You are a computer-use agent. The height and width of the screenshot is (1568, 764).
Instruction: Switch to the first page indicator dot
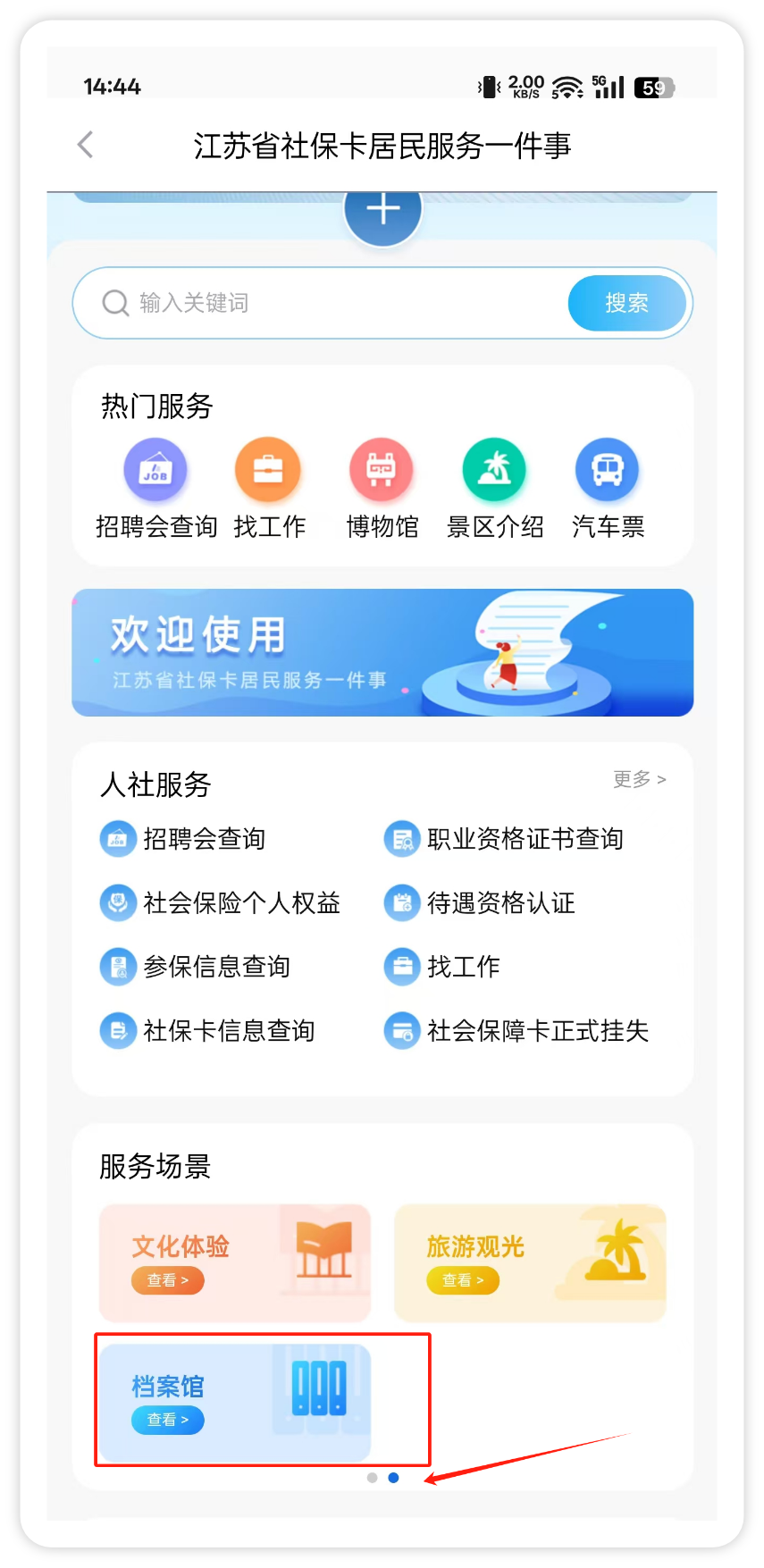[373, 1478]
